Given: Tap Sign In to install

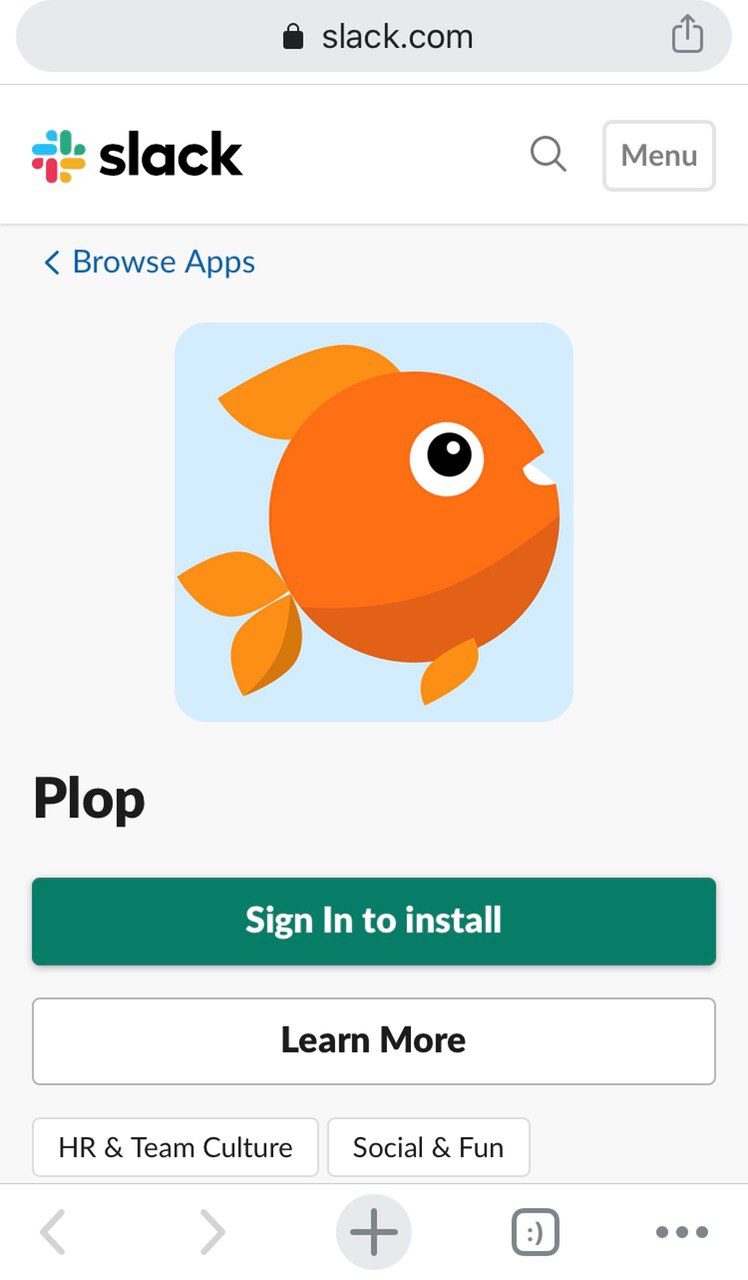Looking at the screenshot, I should tap(374, 921).
